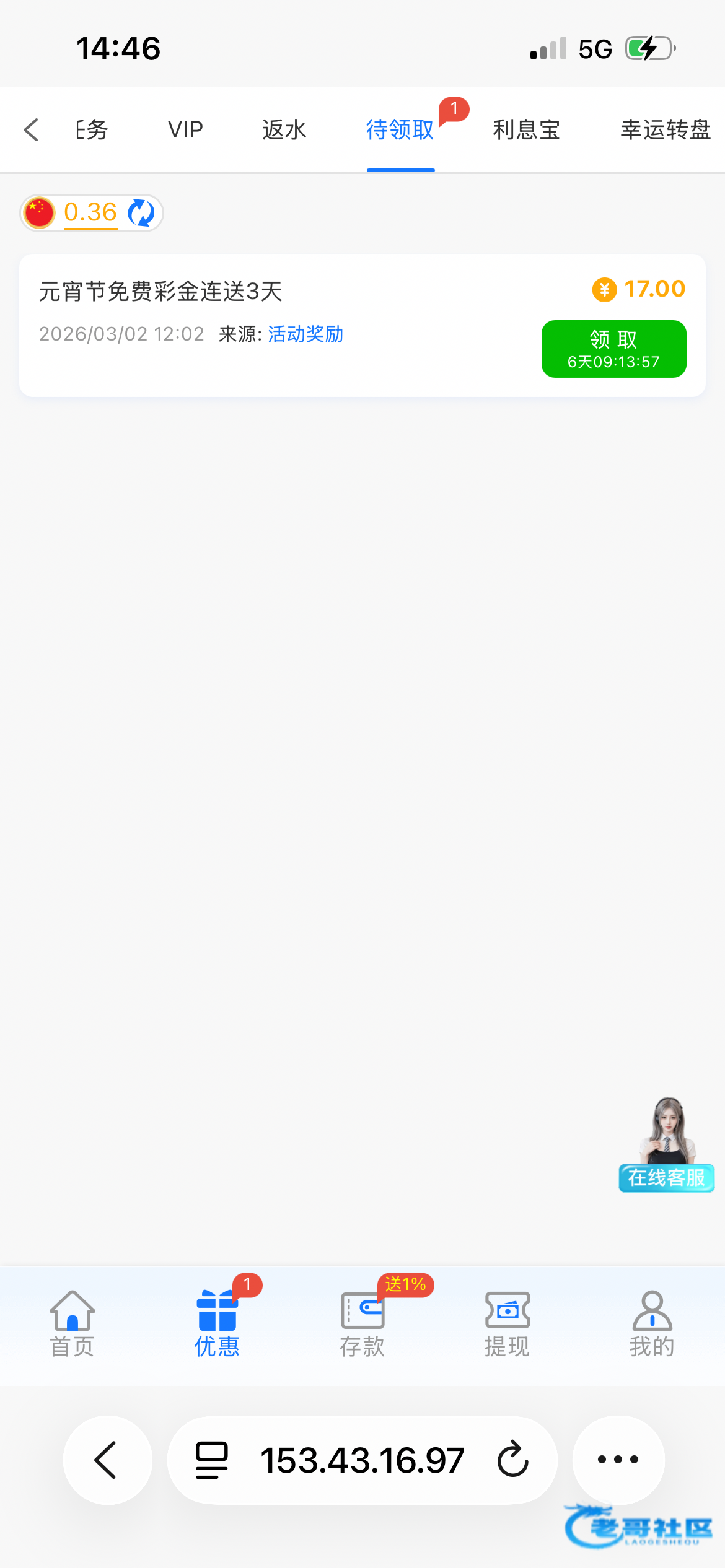Open the 优惠 promotions tab
The height and width of the screenshot is (1568, 725).
coord(217,1324)
